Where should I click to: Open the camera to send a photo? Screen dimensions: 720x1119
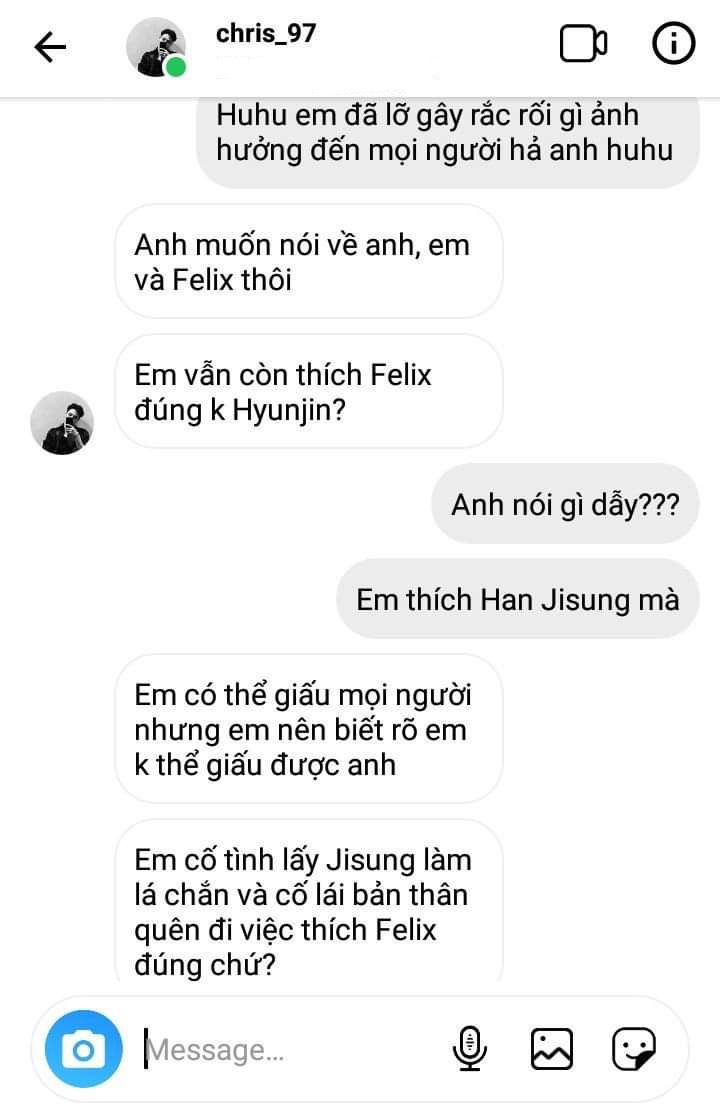click(84, 1049)
